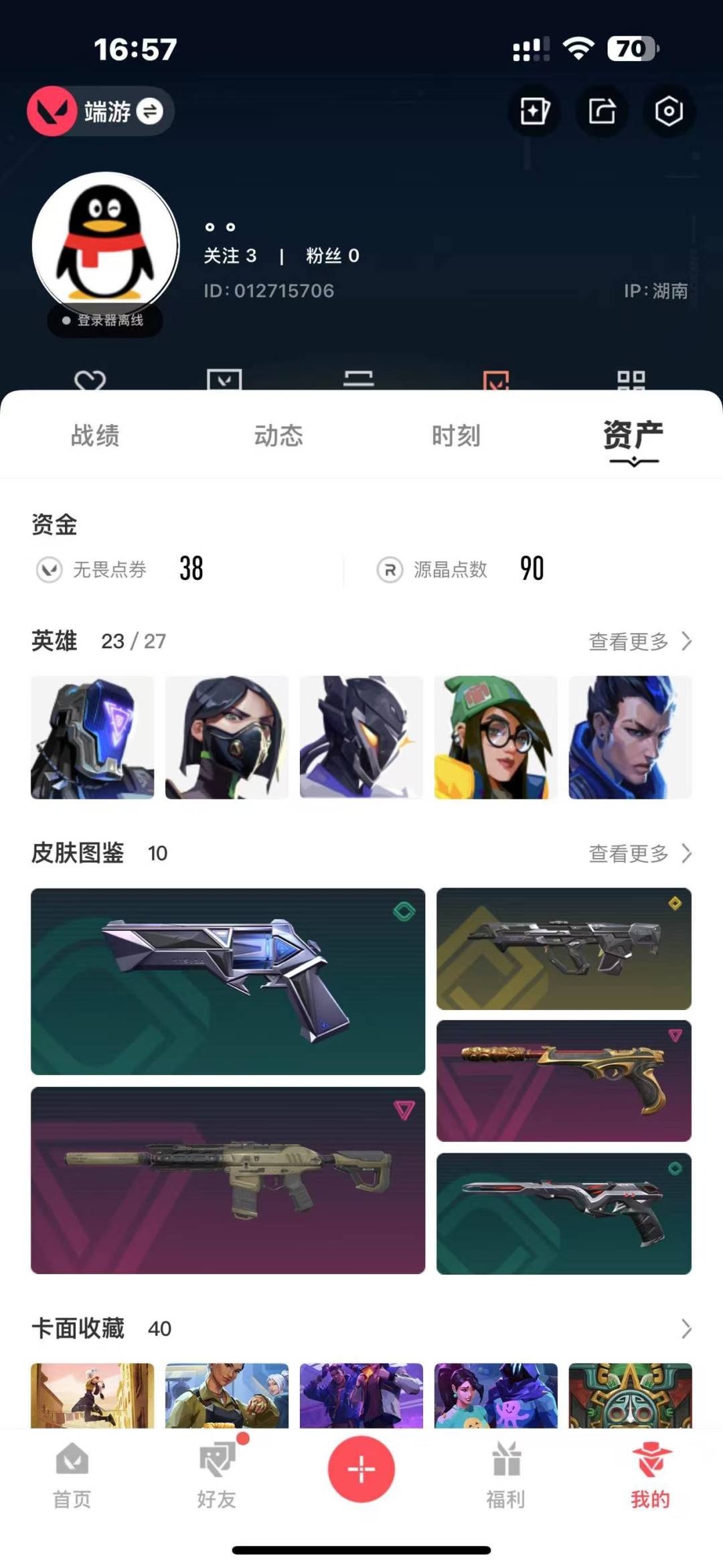View more heroes via 查看更多 next to 英雄
The width and height of the screenshot is (723, 1568).
pos(640,641)
